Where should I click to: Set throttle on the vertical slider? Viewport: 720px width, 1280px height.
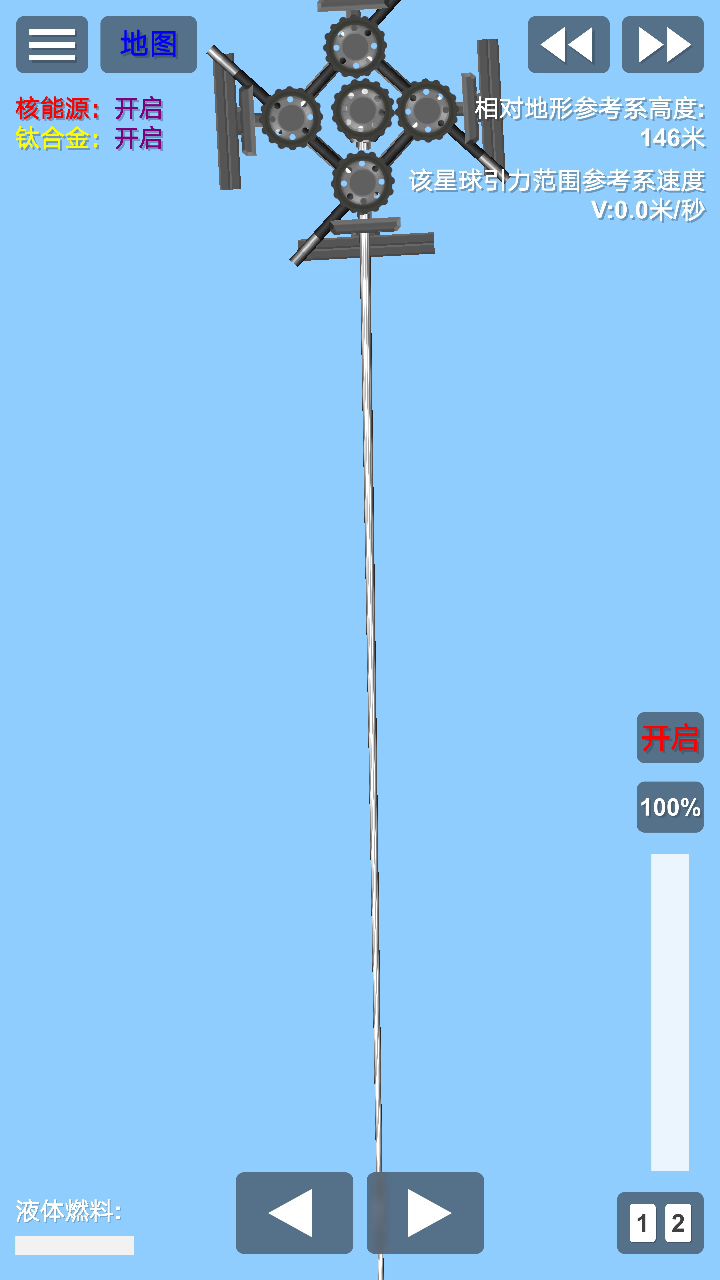click(x=670, y=1010)
